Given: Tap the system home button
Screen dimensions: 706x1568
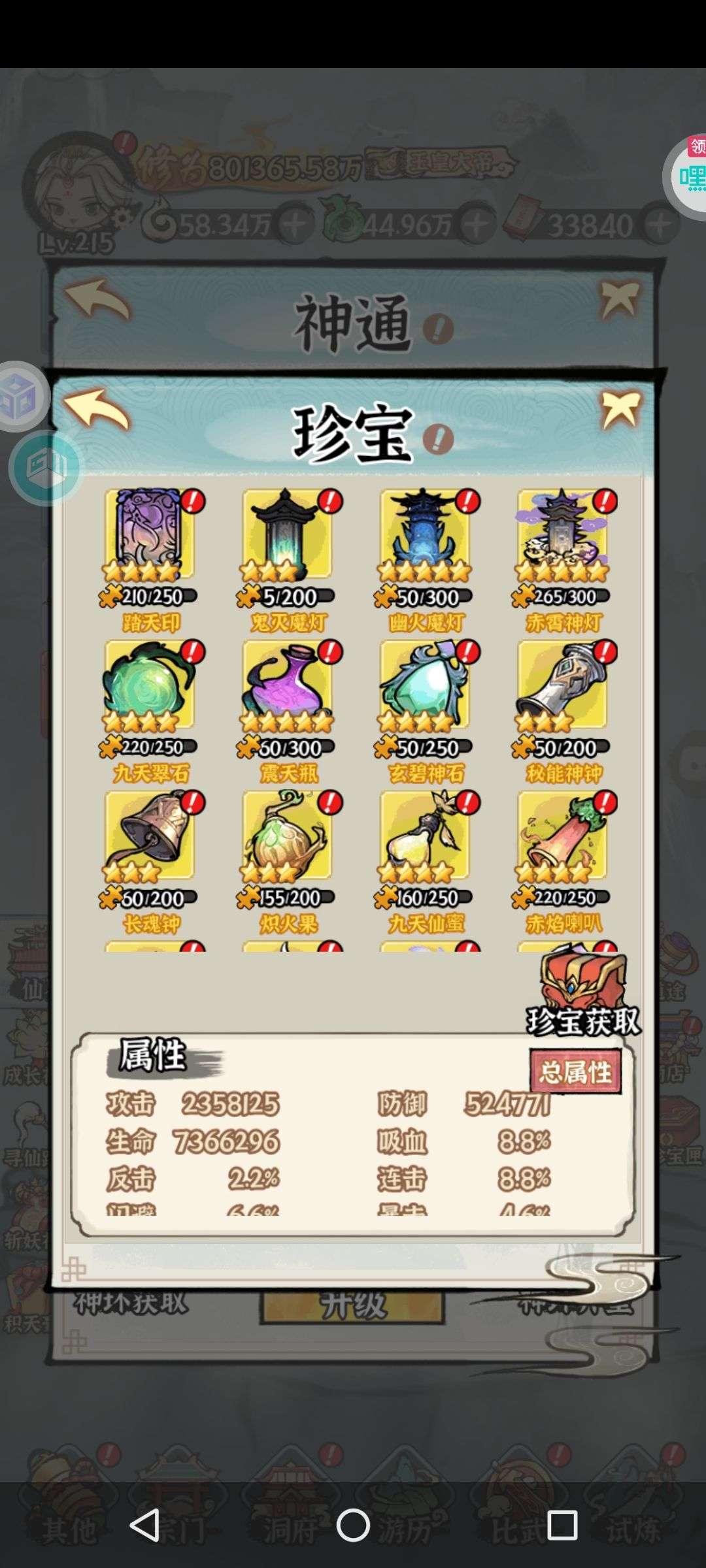Looking at the screenshot, I should click(353, 1525).
